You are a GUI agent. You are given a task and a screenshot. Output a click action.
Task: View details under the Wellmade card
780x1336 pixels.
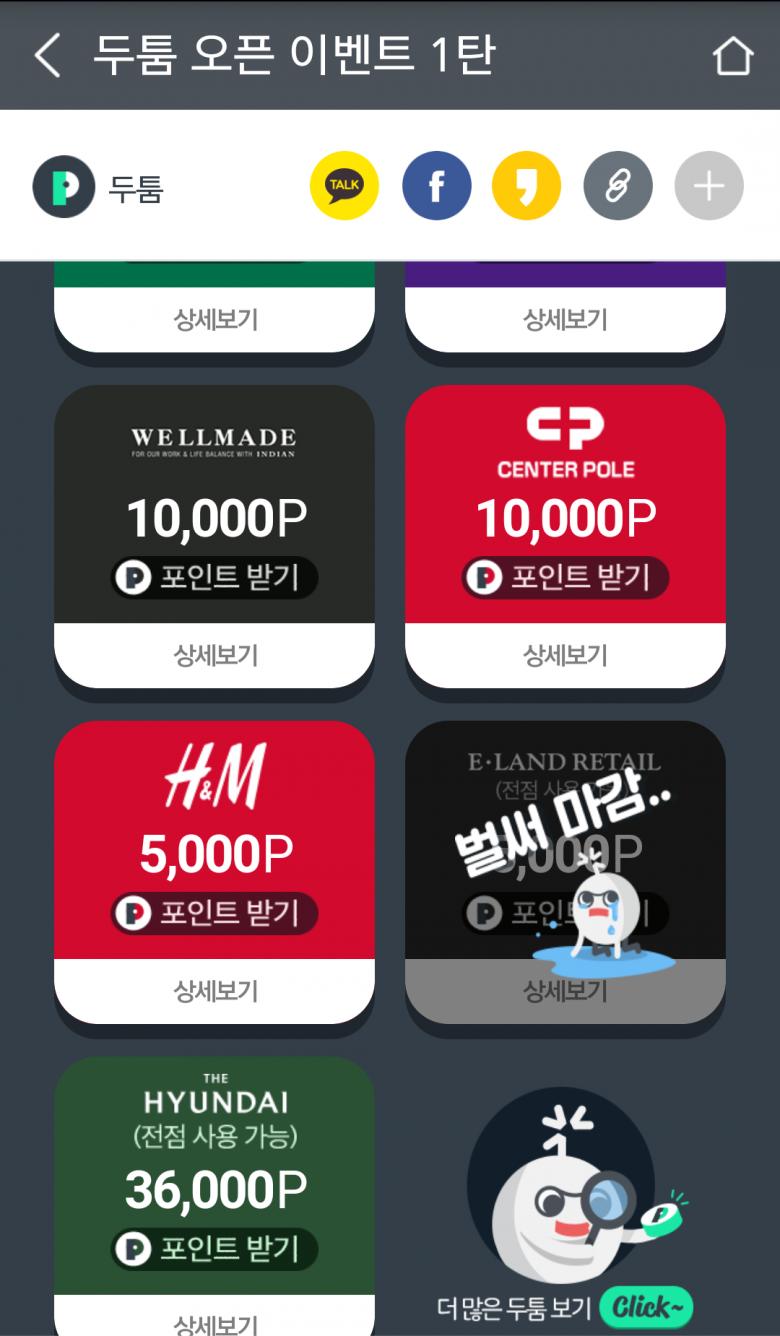tap(214, 655)
